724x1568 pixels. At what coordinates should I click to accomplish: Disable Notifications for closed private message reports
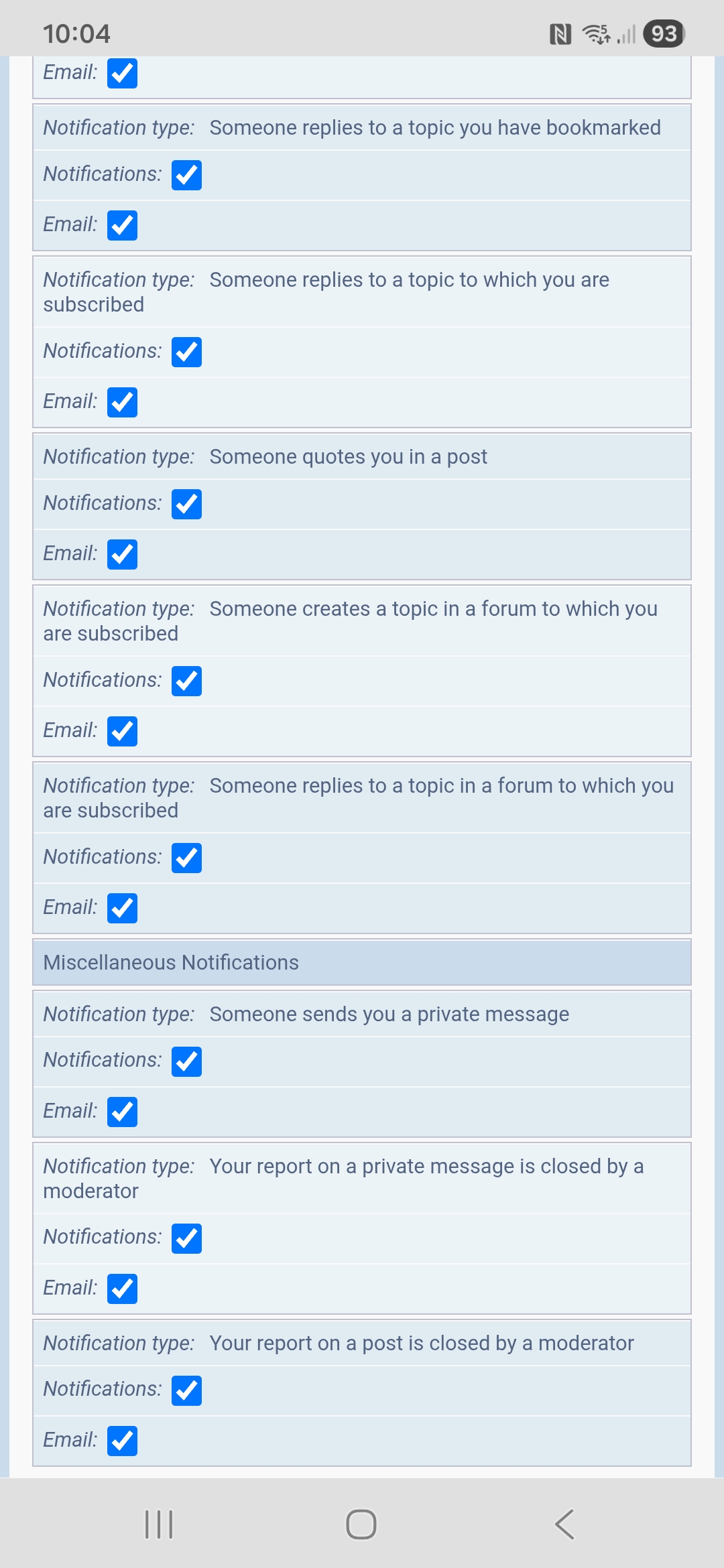pyautogui.click(x=187, y=1238)
